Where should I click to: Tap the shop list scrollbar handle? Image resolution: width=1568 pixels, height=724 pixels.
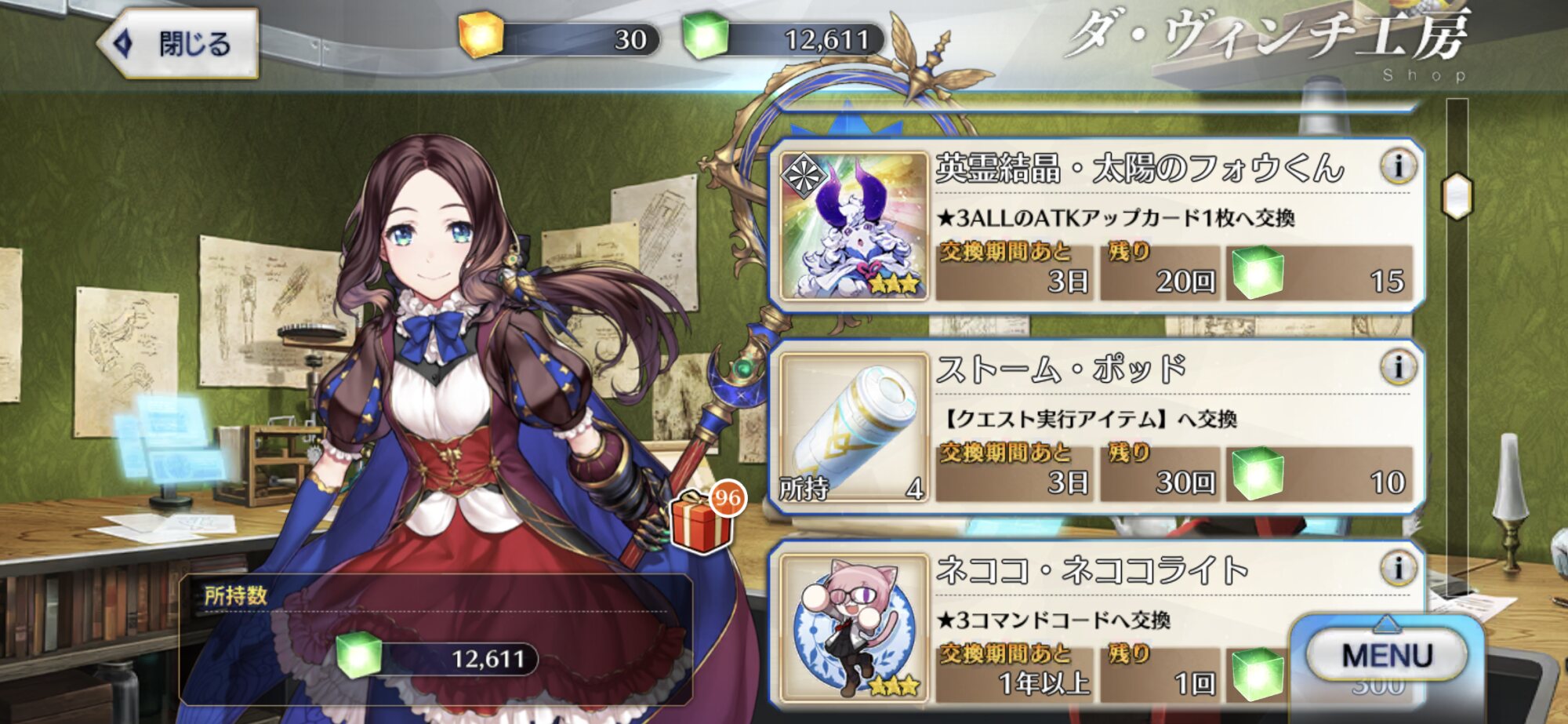point(1457,196)
